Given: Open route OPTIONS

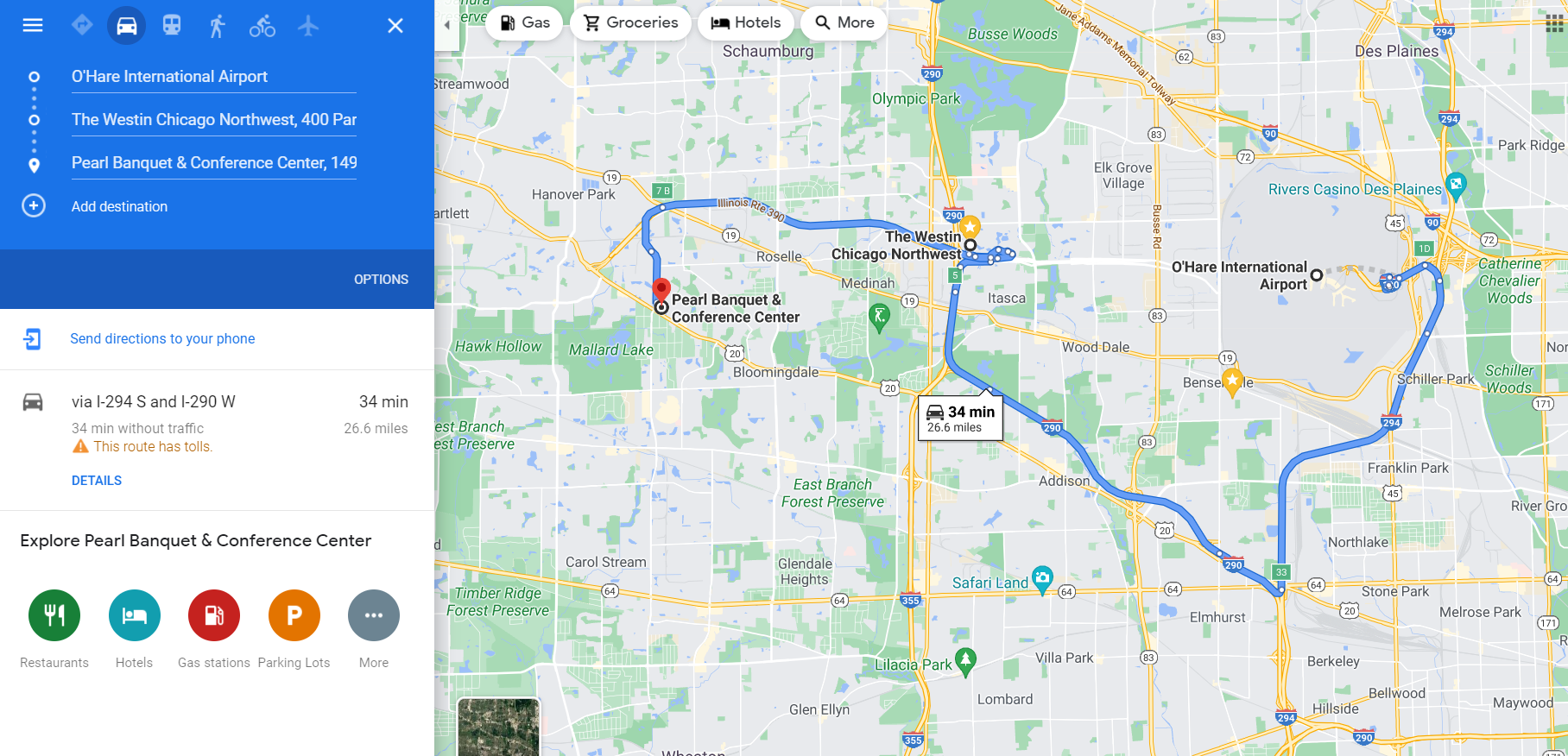Looking at the screenshot, I should point(381,280).
